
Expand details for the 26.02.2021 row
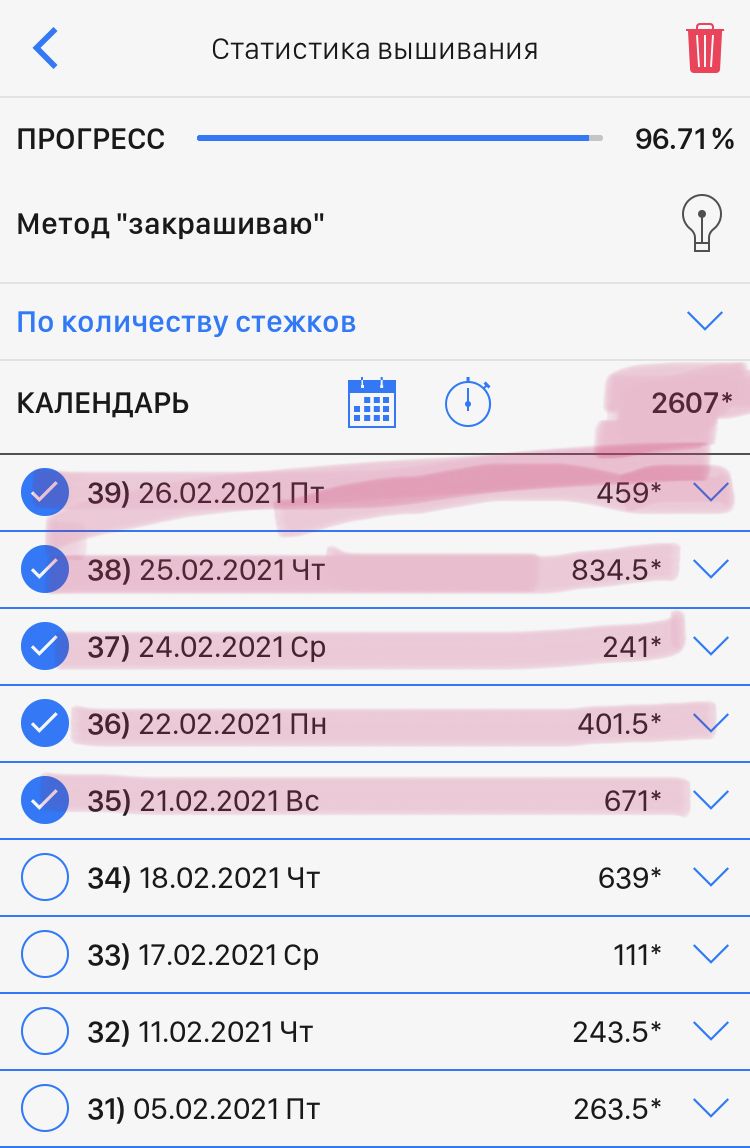[711, 492]
